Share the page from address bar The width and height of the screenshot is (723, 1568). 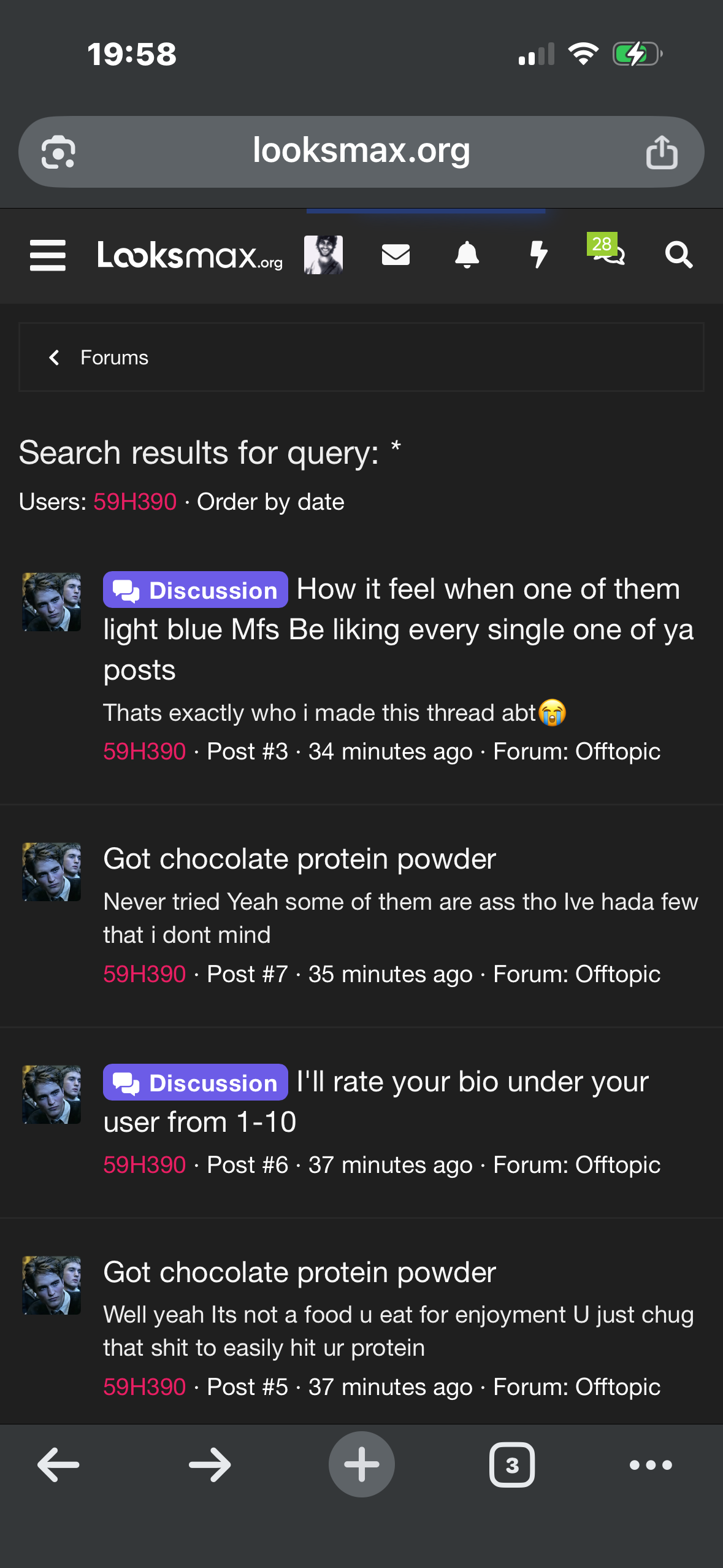[662, 152]
